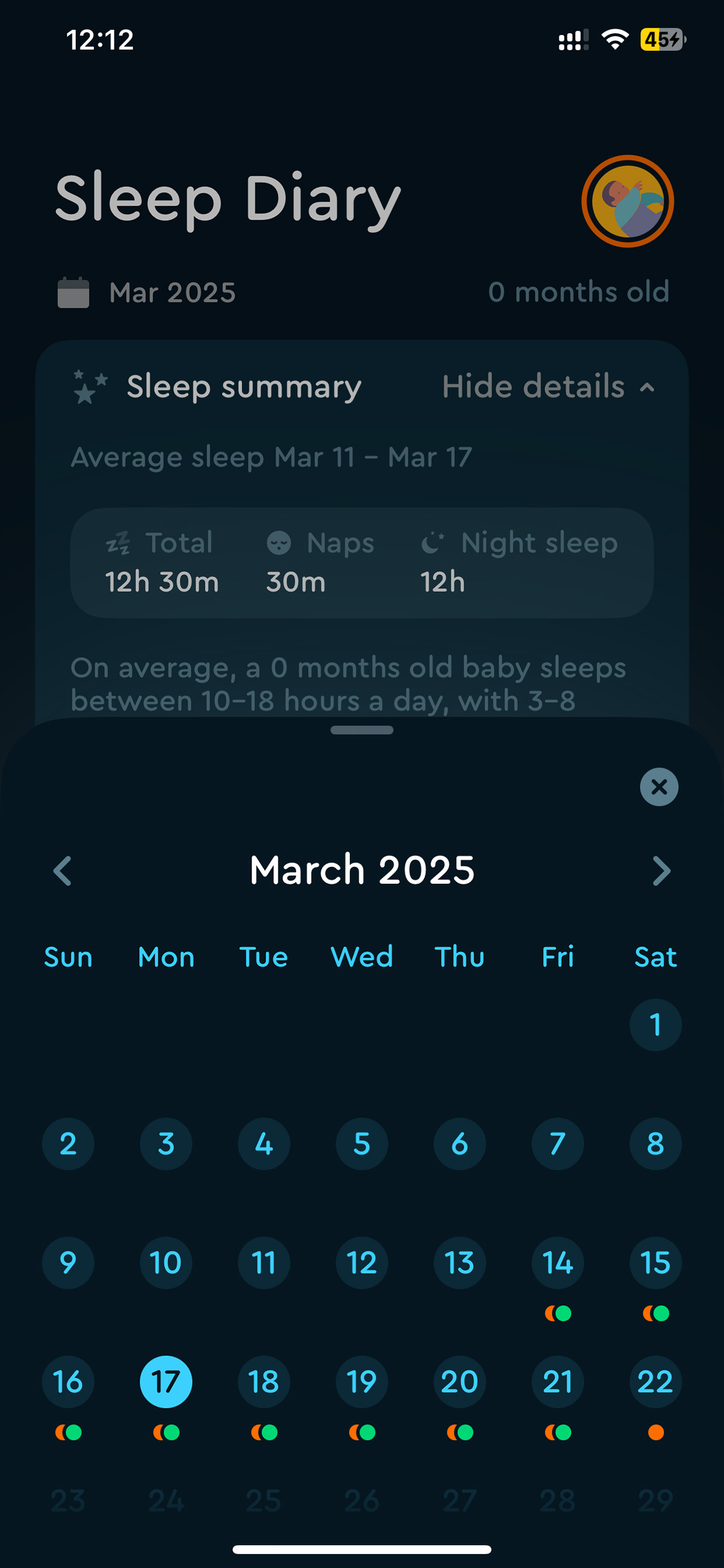Go to the next month
This screenshot has height=1568, width=724.
tap(661, 871)
